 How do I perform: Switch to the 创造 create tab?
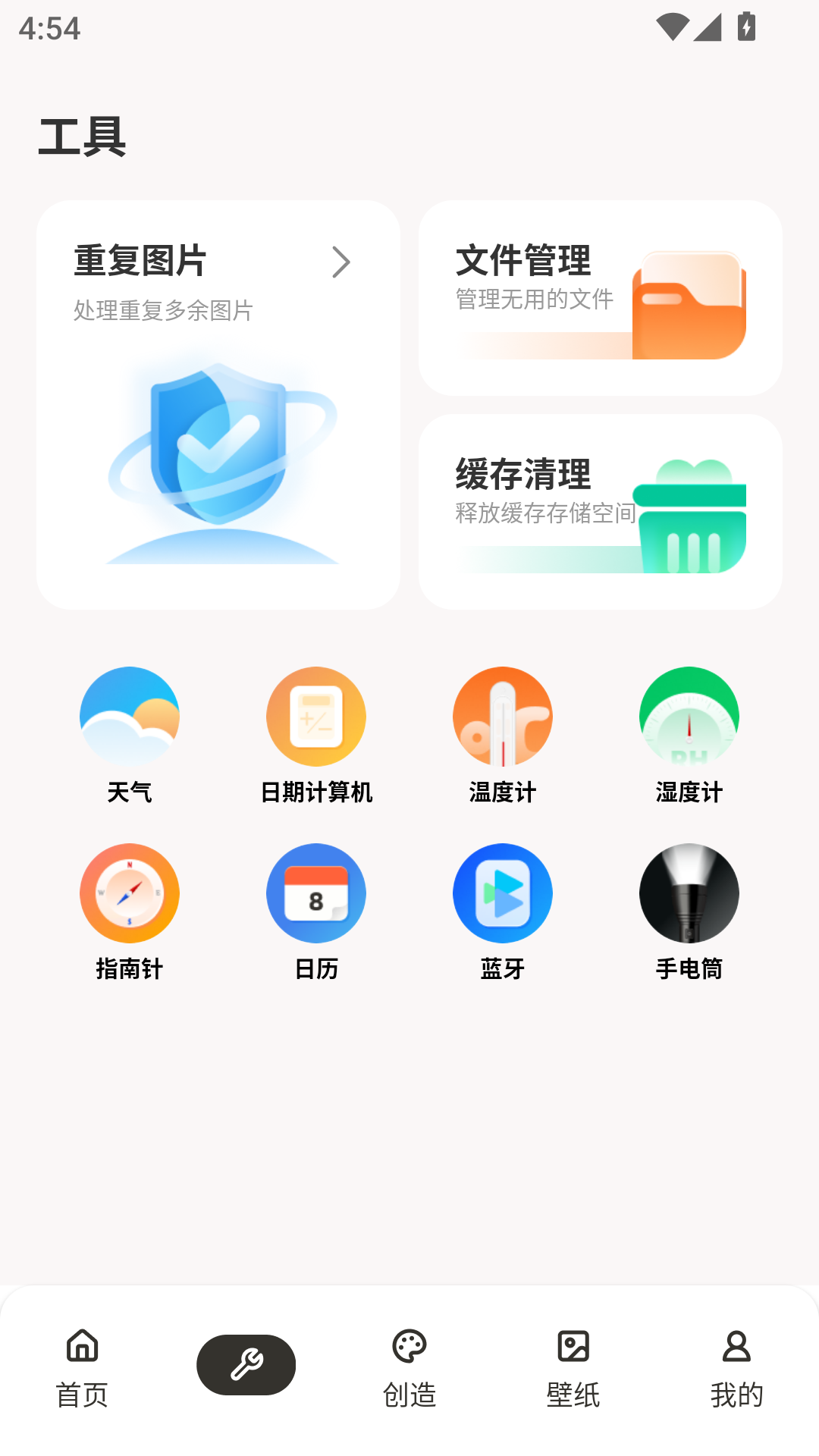409,1367
